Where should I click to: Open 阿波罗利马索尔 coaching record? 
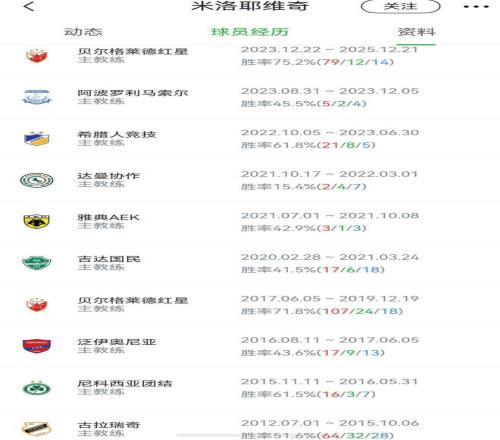click(x=250, y=97)
